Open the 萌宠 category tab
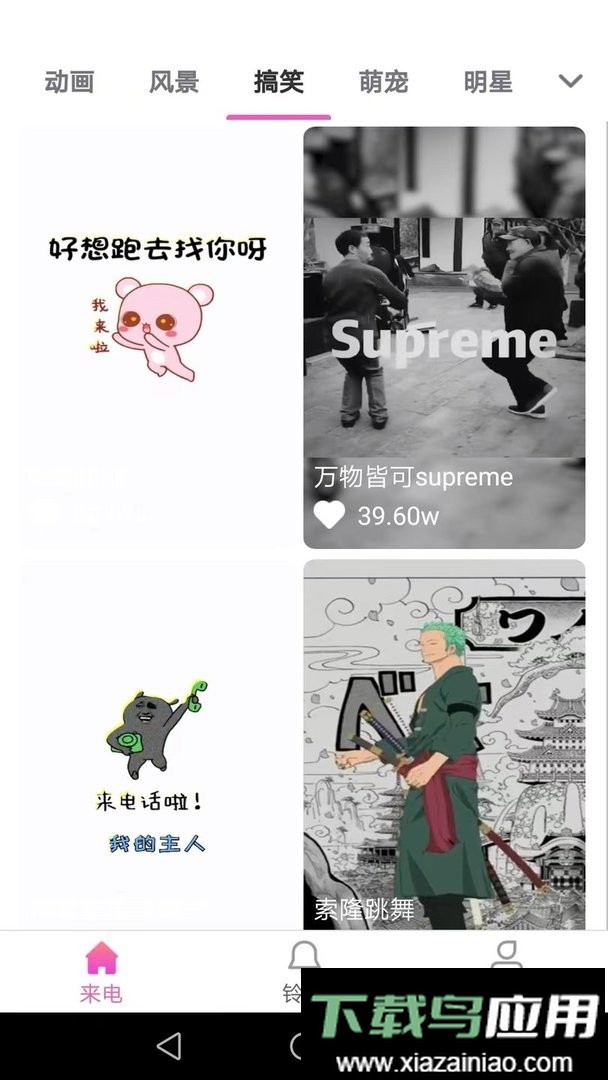 point(383,82)
